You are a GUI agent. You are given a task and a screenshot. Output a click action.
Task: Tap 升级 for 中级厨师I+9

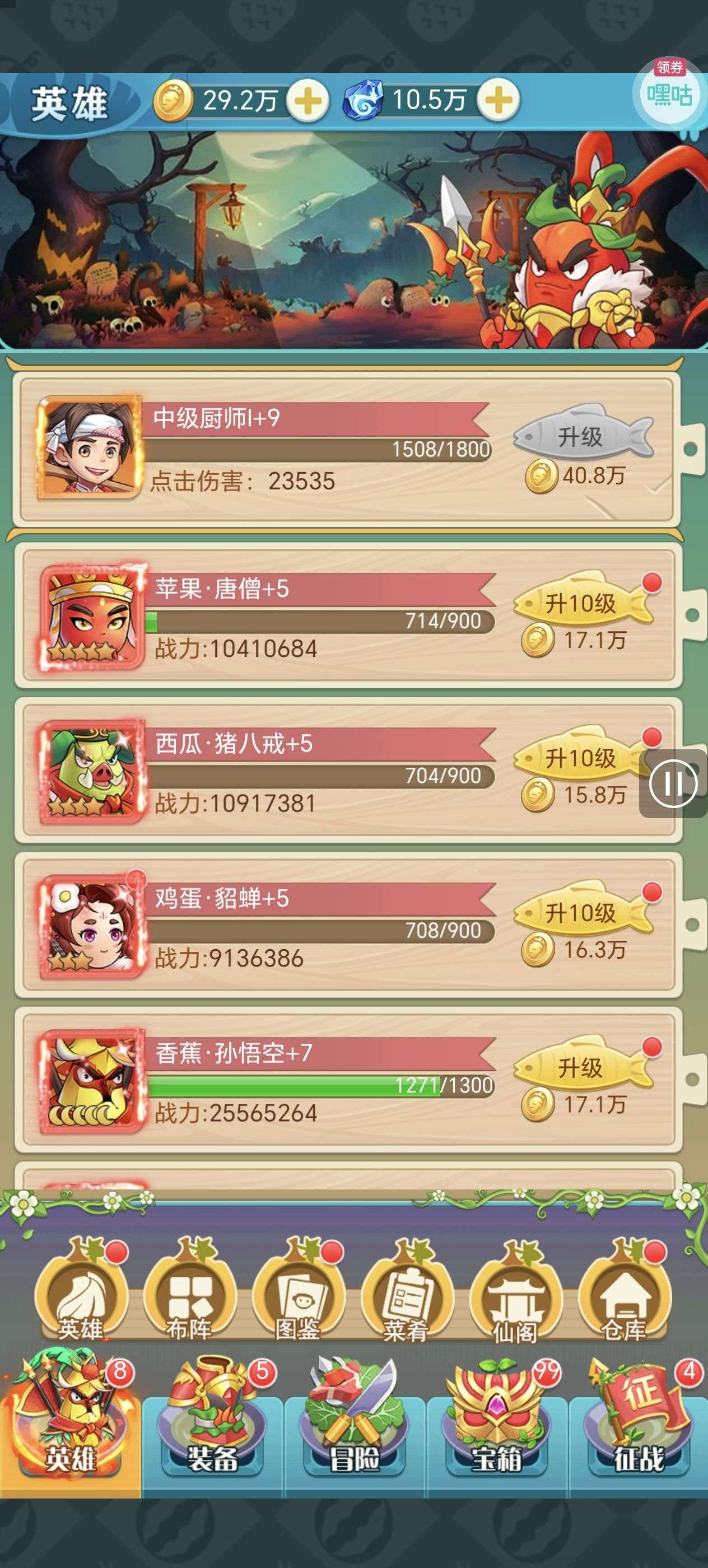[x=581, y=436]
